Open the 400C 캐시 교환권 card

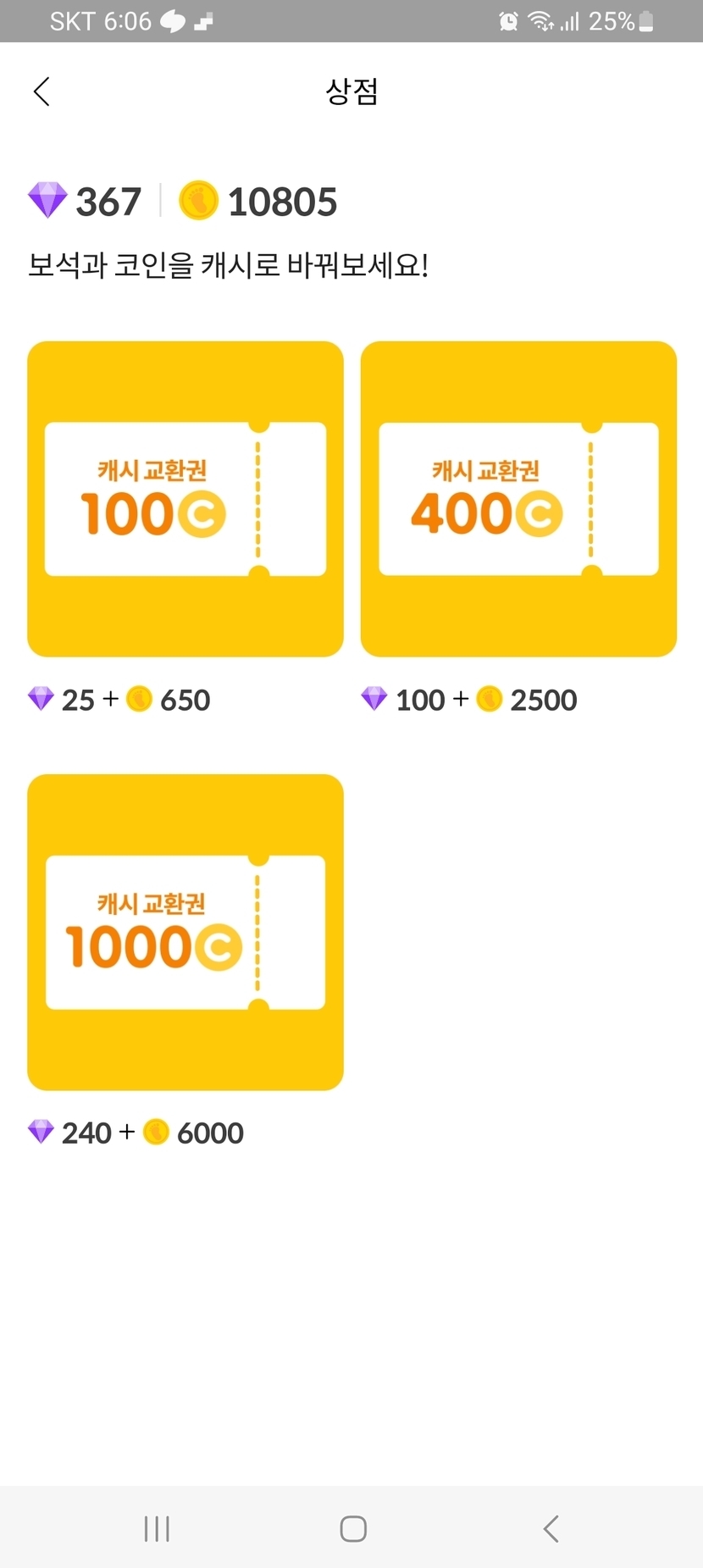[x=518, y=499]
